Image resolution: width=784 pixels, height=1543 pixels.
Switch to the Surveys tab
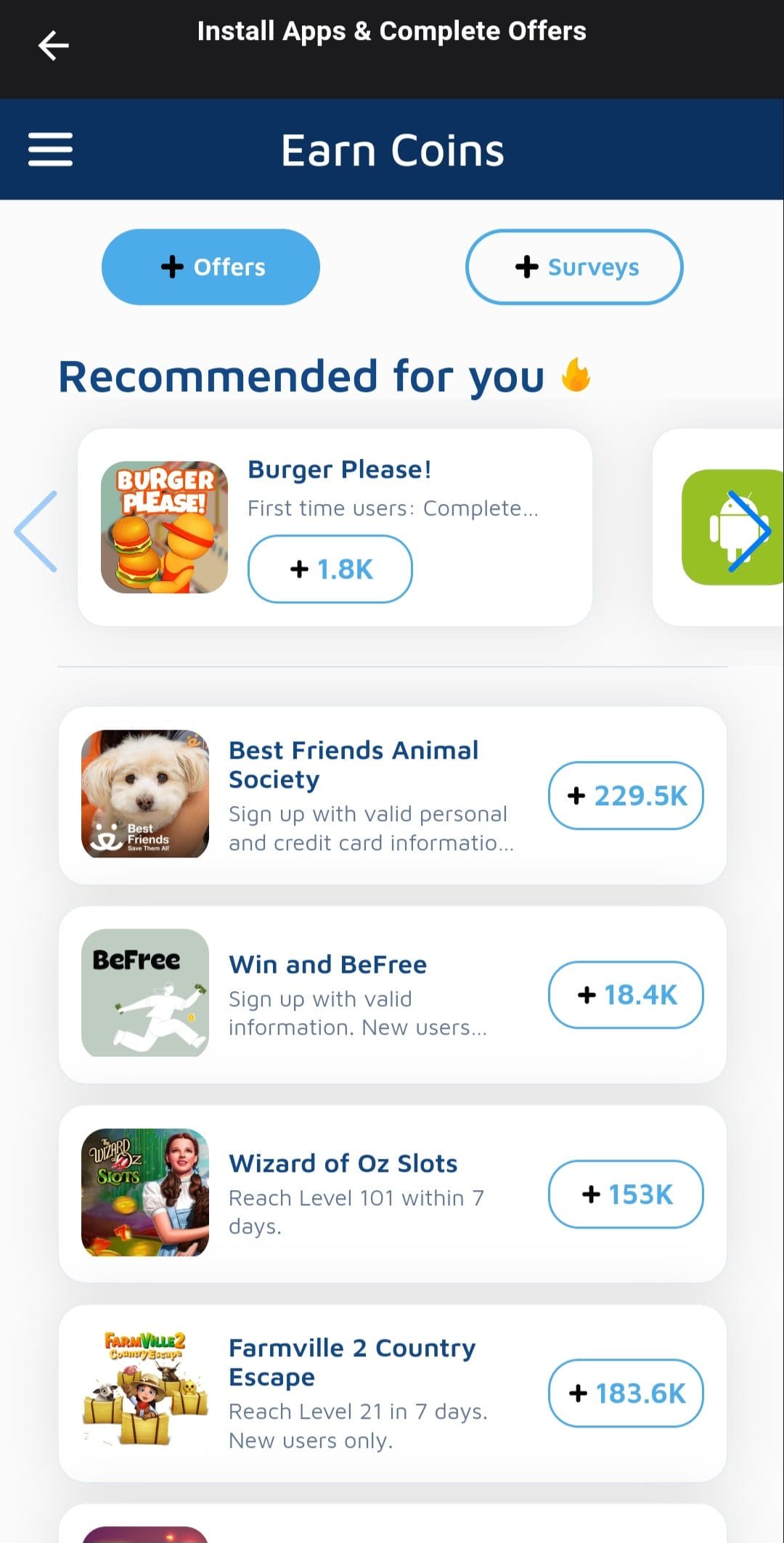(574, 267)
